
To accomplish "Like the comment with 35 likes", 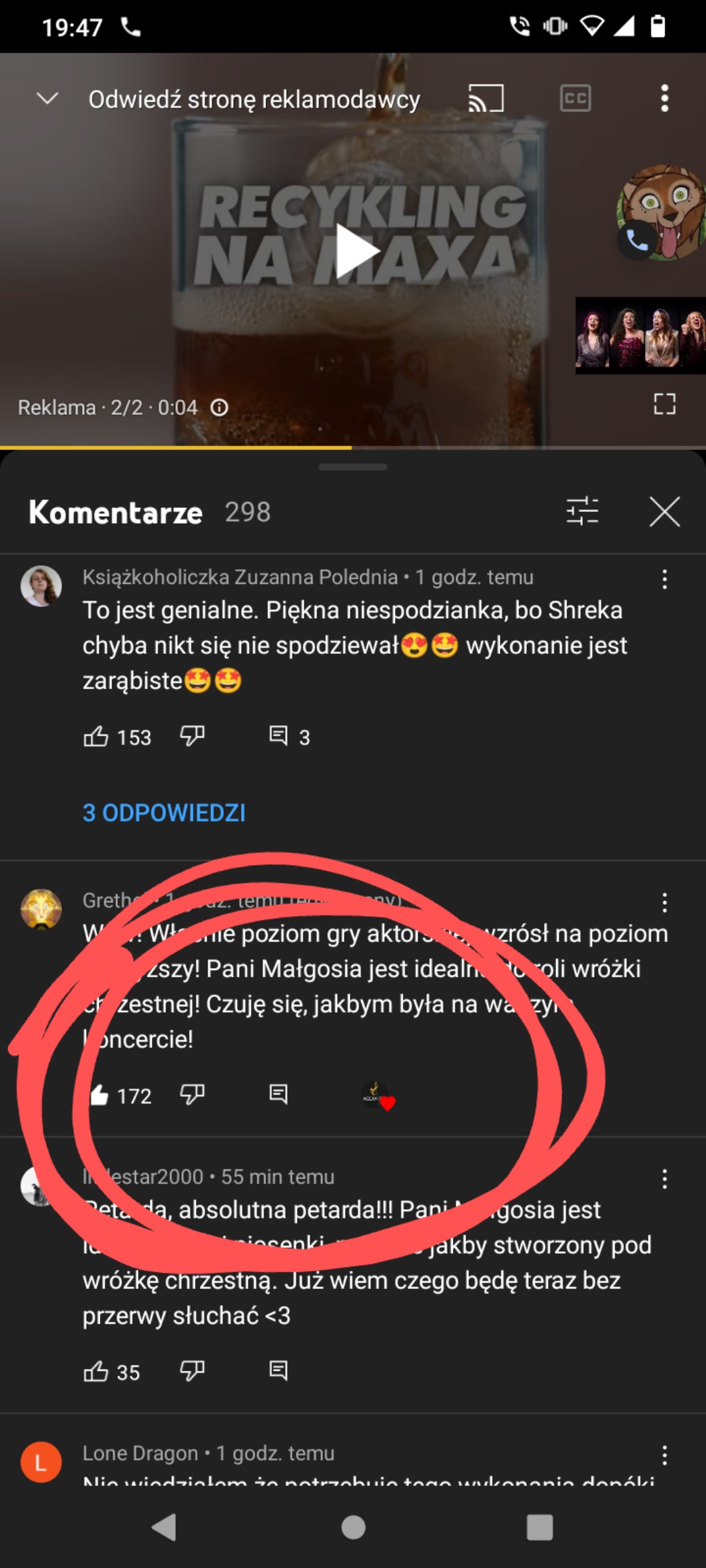I will [x=96, y=1371].
